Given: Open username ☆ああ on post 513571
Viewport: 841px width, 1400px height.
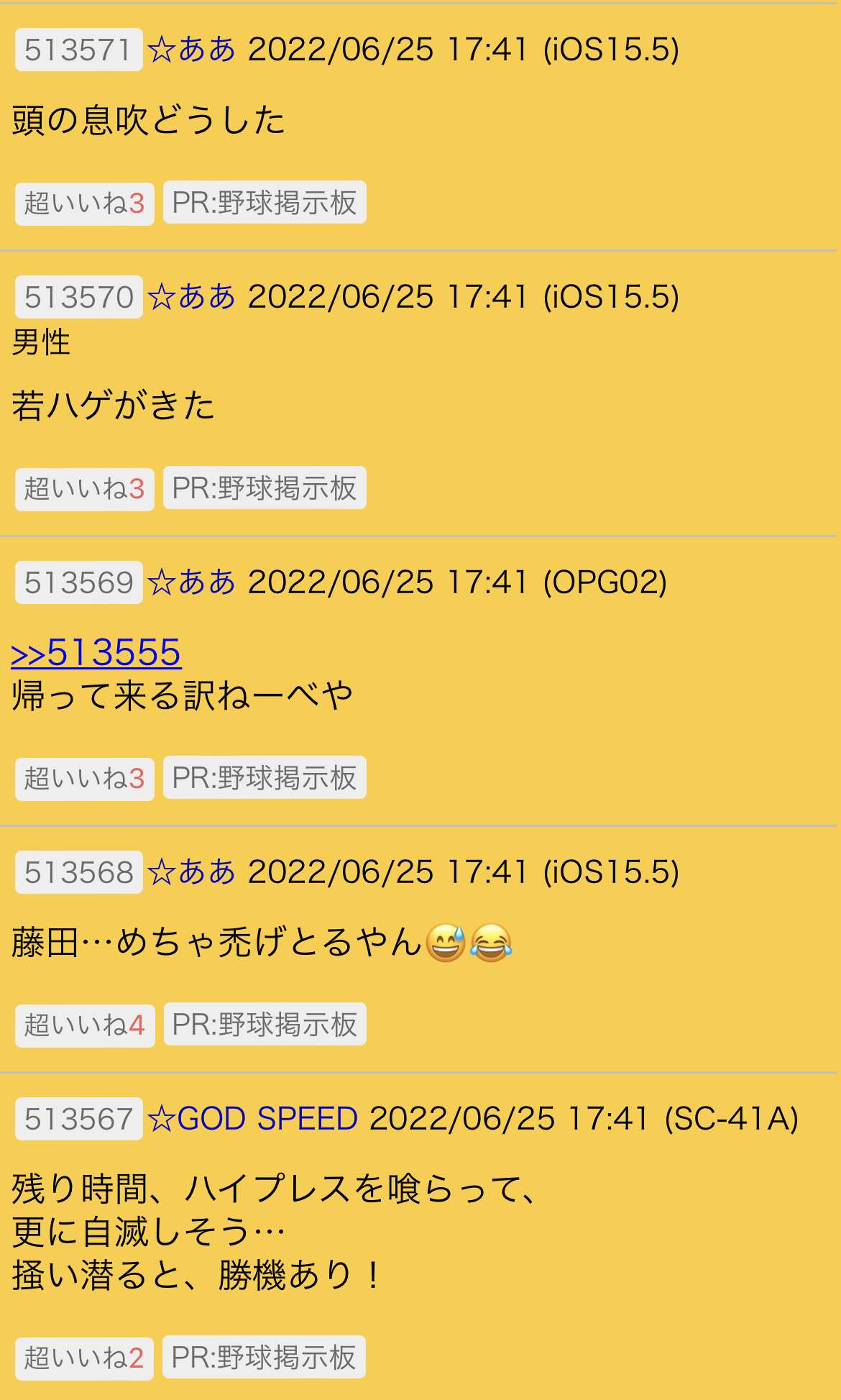Looking at the screenshot, I should point(191,50).
